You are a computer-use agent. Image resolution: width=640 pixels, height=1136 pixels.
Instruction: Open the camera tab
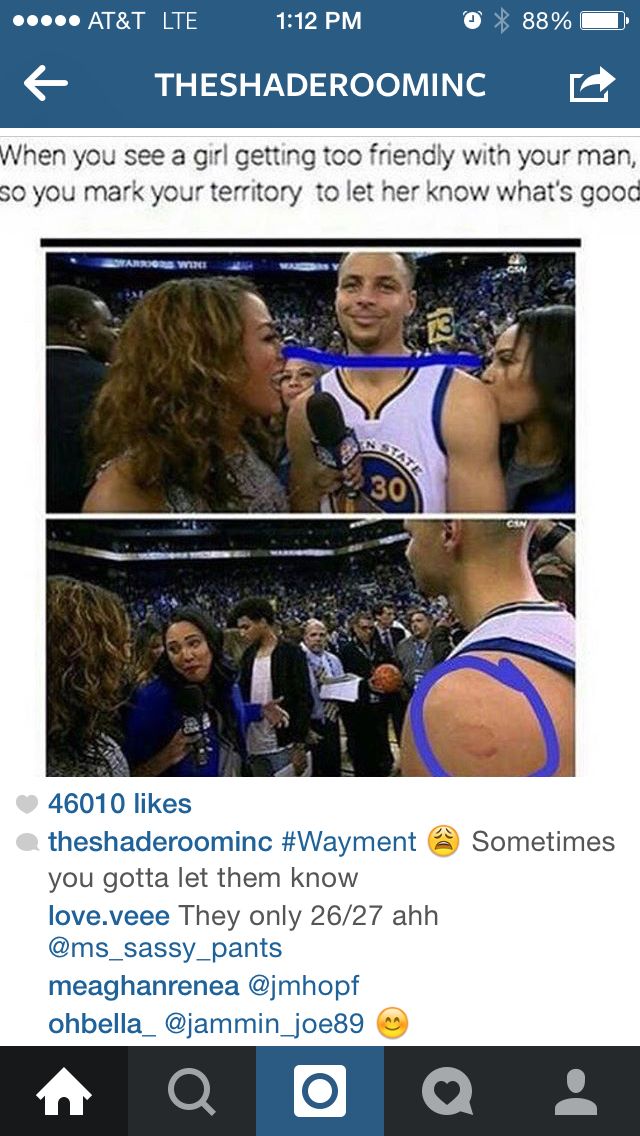point(320,1091)
